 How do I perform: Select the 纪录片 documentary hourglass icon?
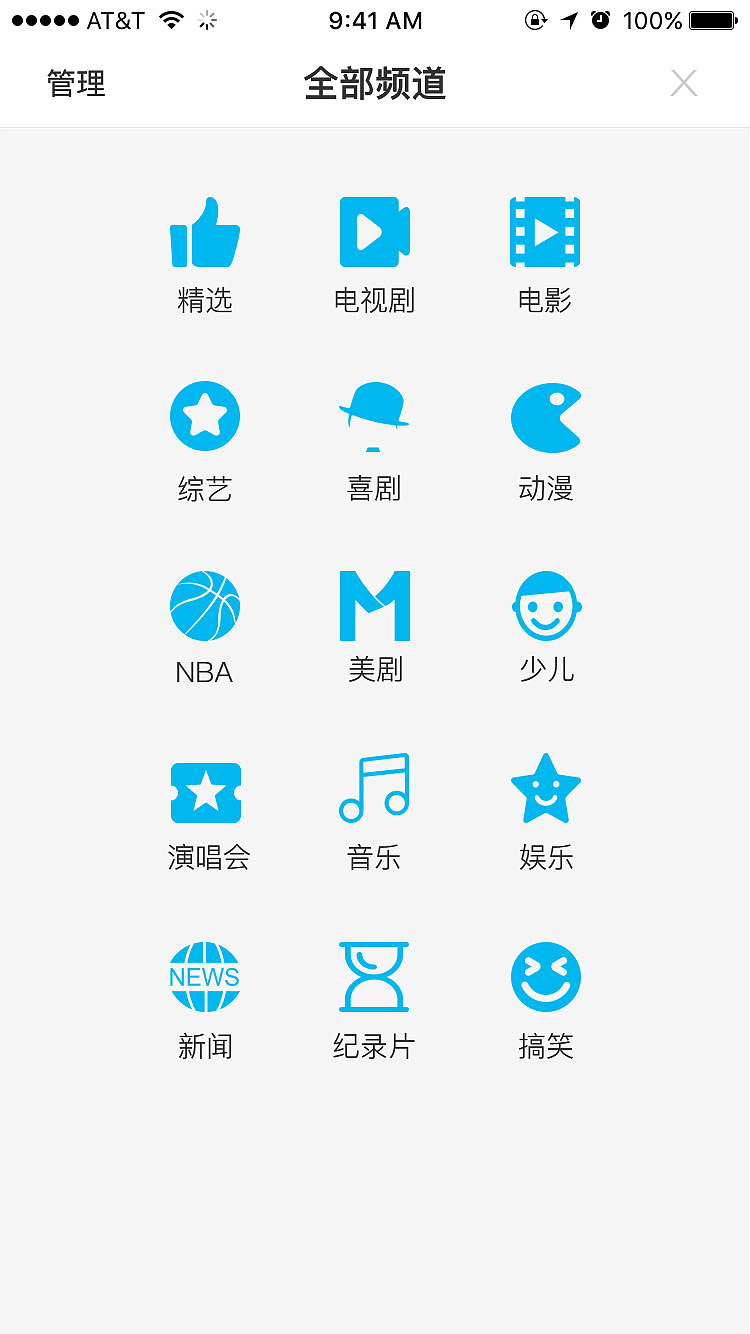374,976
